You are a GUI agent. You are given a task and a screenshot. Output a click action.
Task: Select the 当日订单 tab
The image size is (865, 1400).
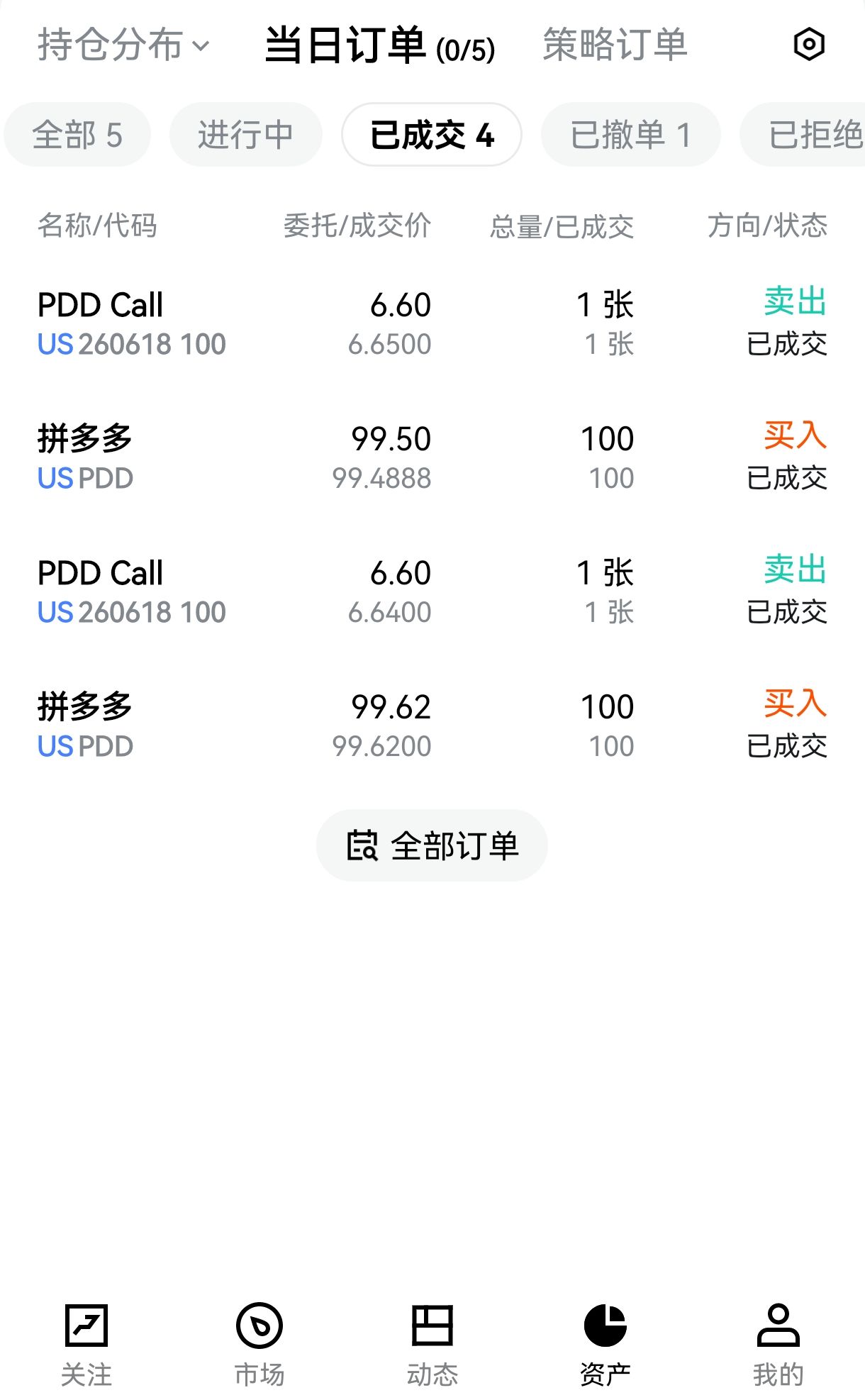pyautogui.click(x=379, y=46)
